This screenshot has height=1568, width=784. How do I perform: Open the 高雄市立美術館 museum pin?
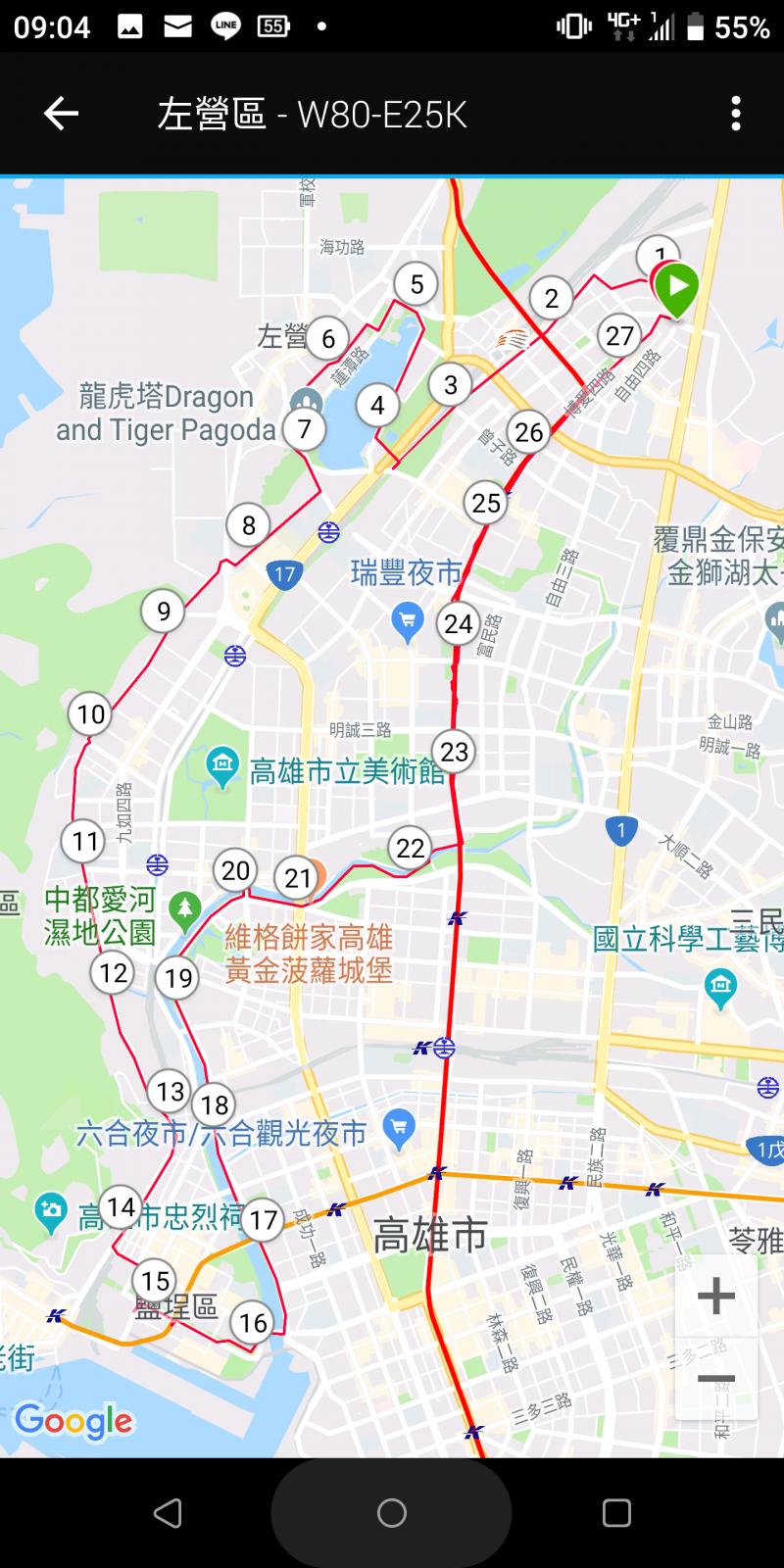223,767
